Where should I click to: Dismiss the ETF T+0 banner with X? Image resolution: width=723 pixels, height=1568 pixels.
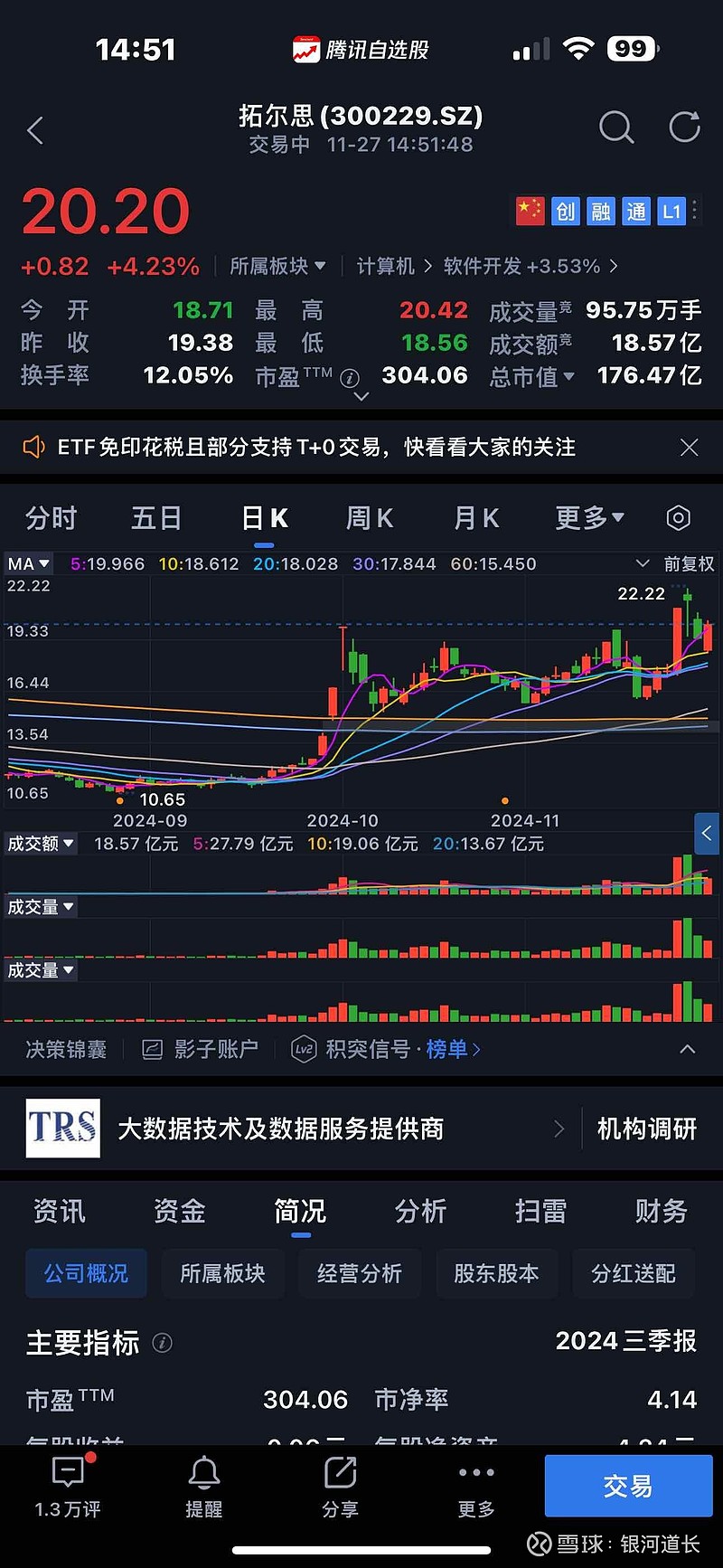click(690, 446)
